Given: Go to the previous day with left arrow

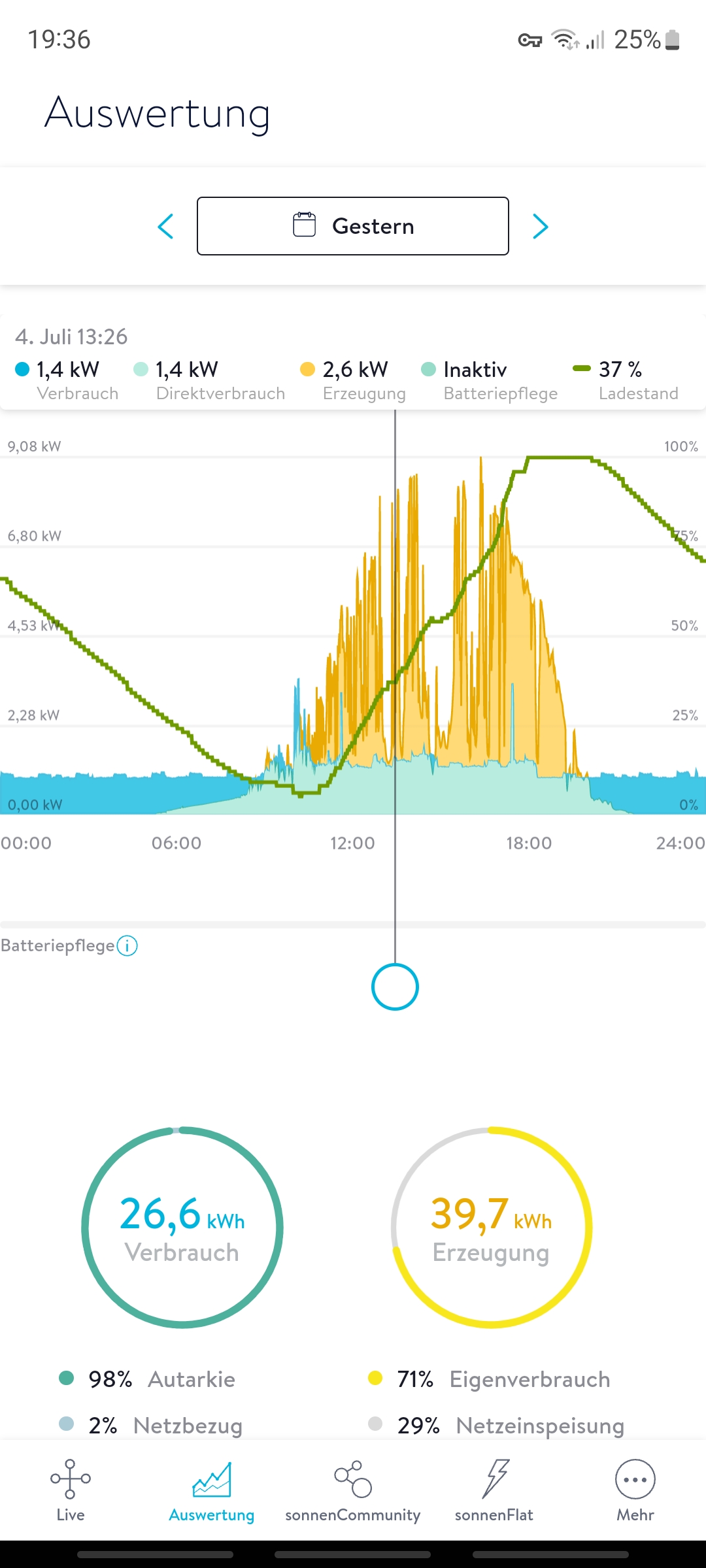Looking at the screenshot, I should (166, 226).
